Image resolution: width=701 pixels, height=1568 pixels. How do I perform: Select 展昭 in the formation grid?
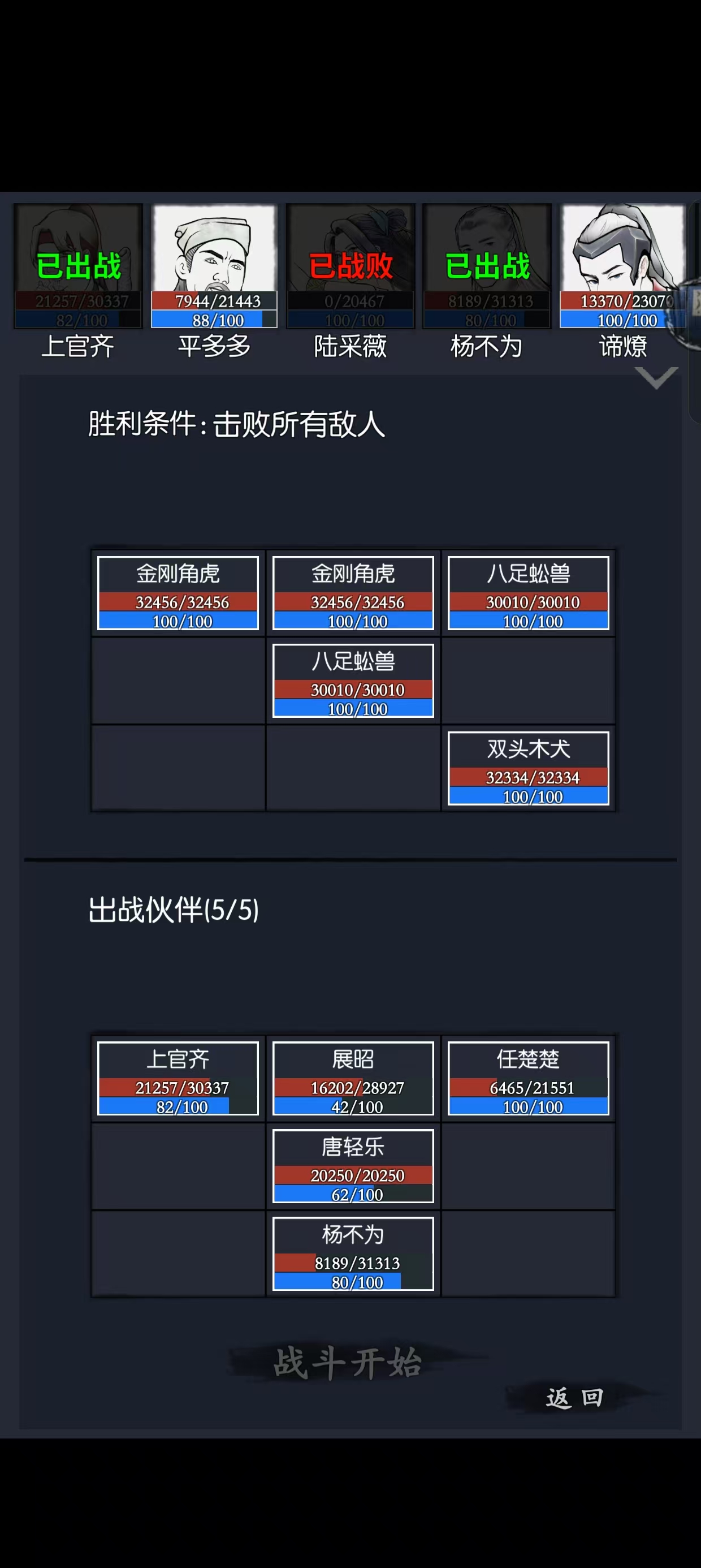click(353, 1078)
